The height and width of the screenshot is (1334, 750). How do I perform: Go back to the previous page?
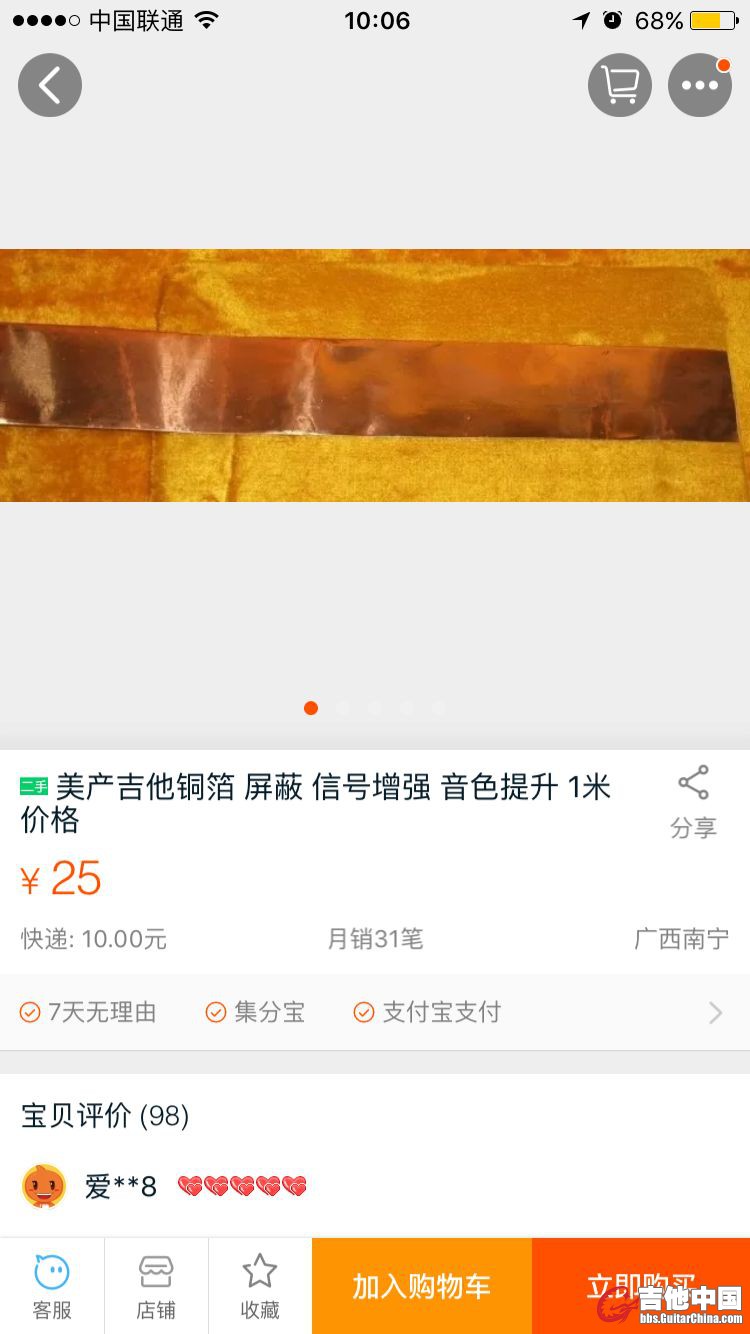[49, 85]
